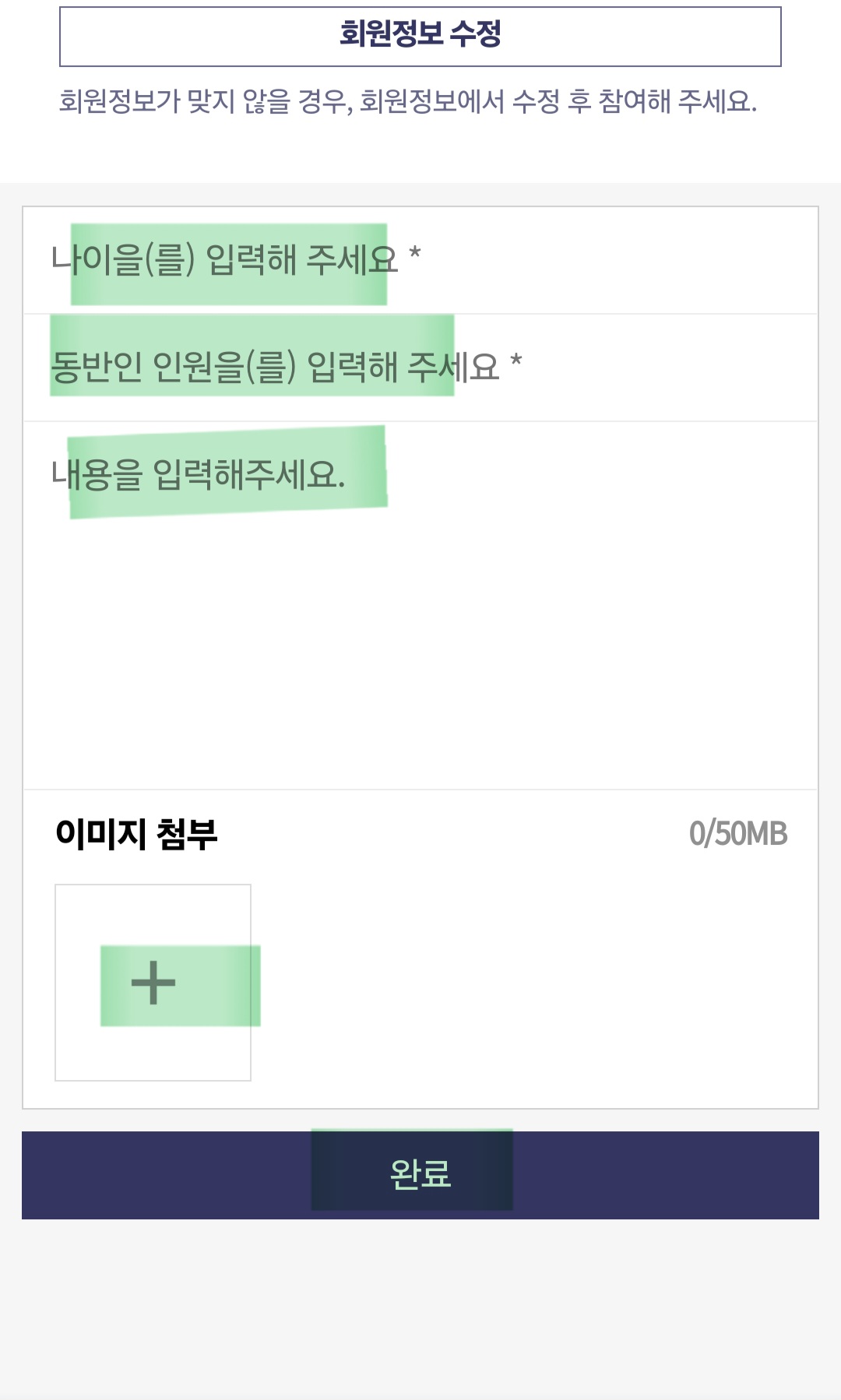Hit the plus icon inside the bordered square

(154, 981)
